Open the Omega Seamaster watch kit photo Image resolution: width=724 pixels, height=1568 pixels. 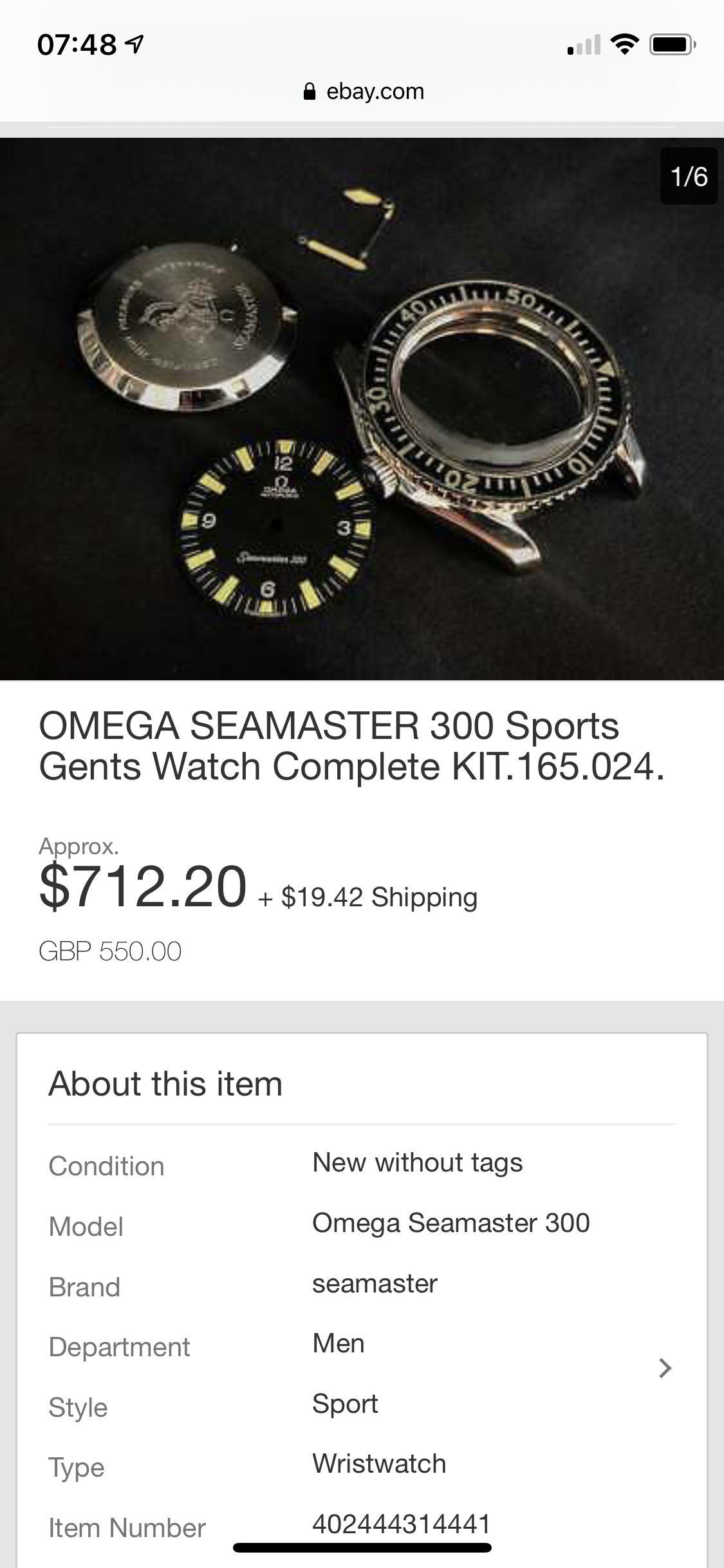click(x=362, y=409)
